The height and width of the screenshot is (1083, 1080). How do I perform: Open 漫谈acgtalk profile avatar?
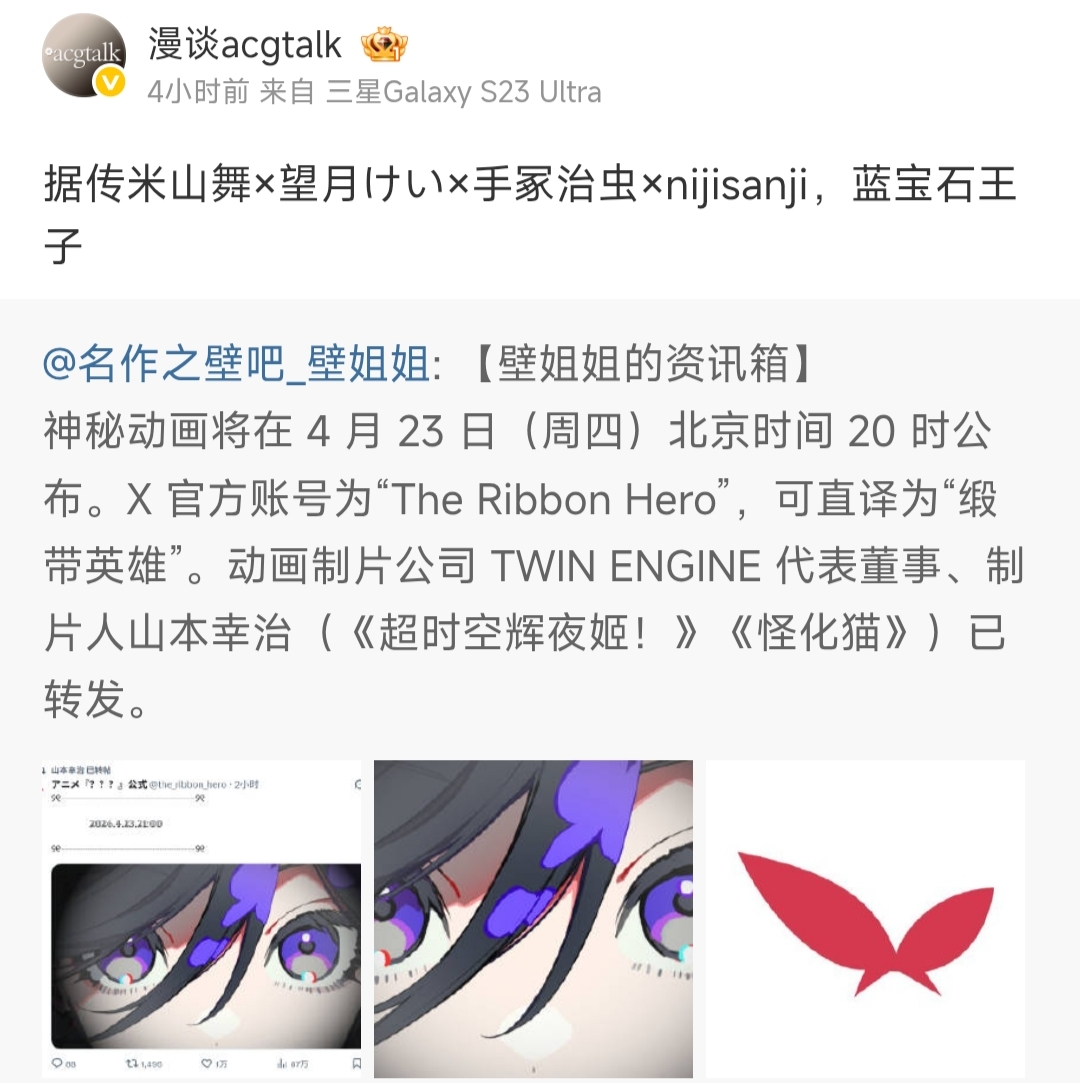pos(84,56)
